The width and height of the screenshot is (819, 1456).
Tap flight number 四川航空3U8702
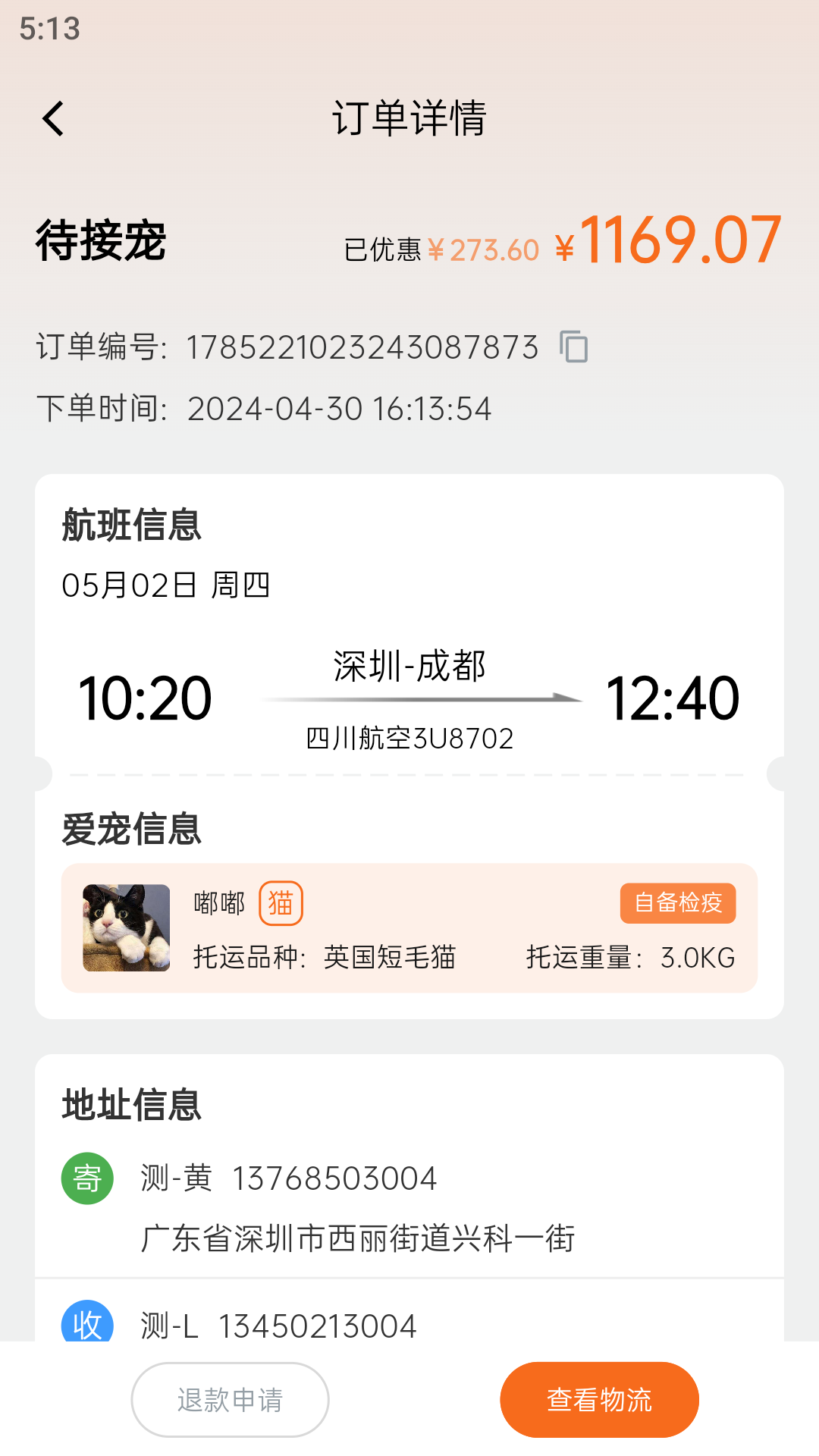tap(408, 737)
